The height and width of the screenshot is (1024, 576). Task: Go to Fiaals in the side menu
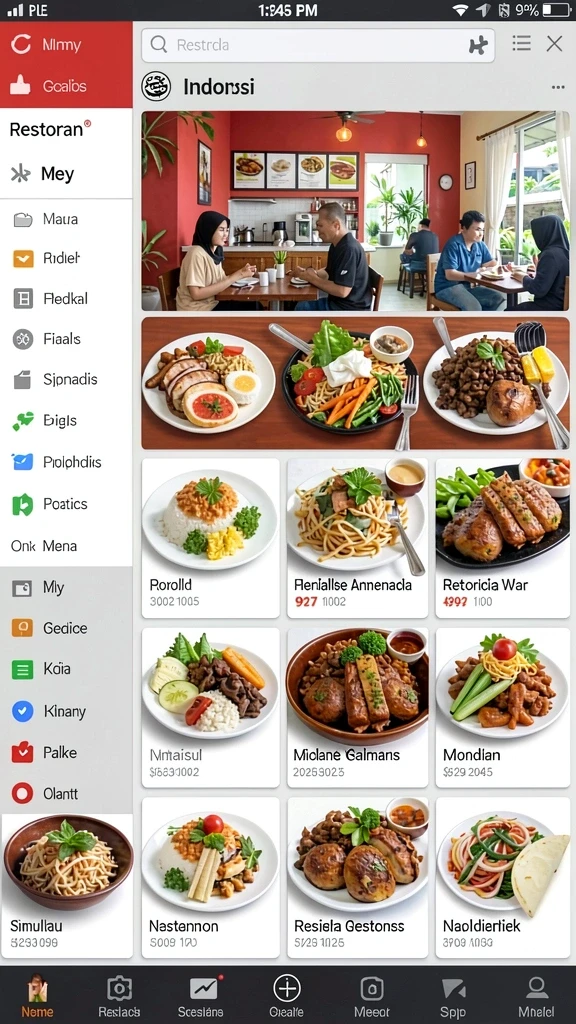point(66,339)
